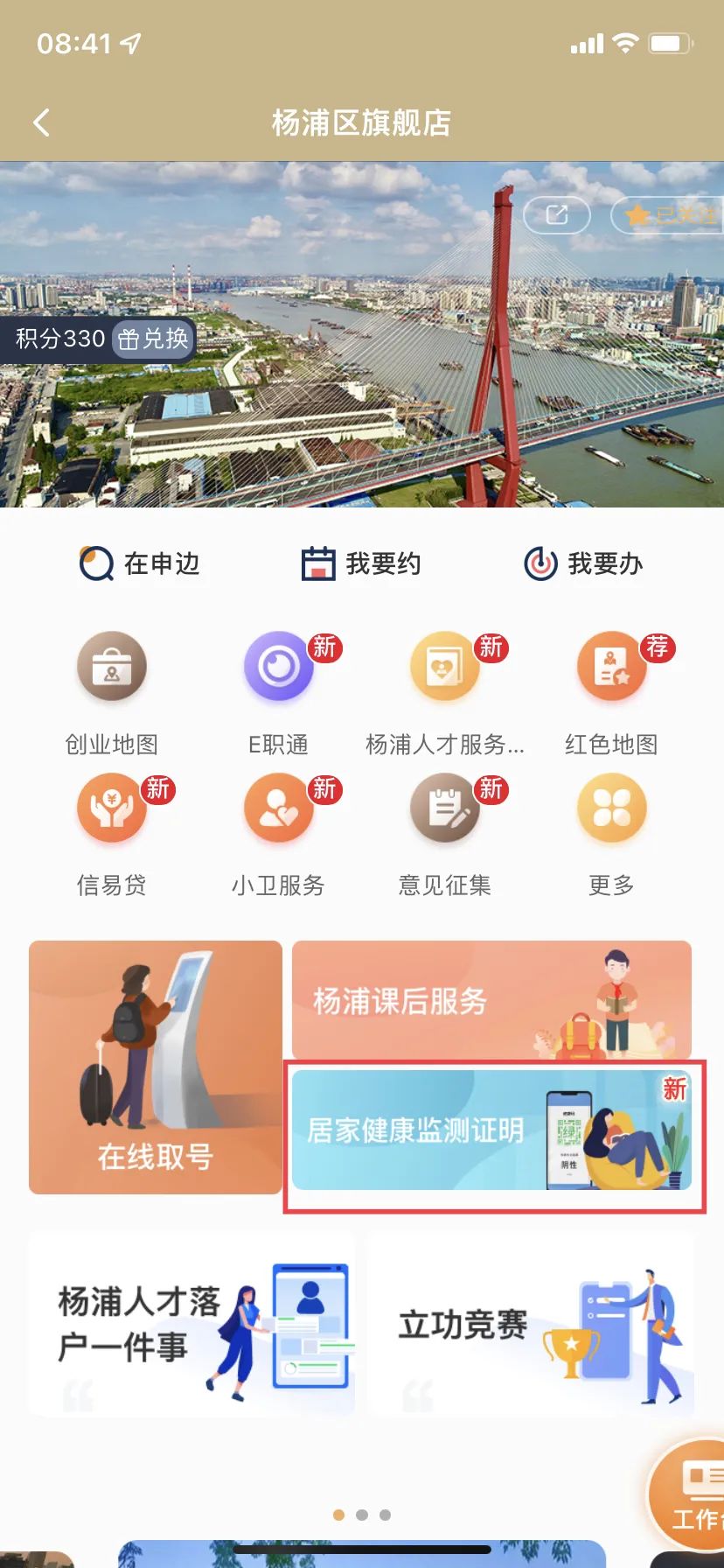Select the E职通 icon with 新 badge
The width and height of the screenshot is (724, 1568).
point(278,667)
